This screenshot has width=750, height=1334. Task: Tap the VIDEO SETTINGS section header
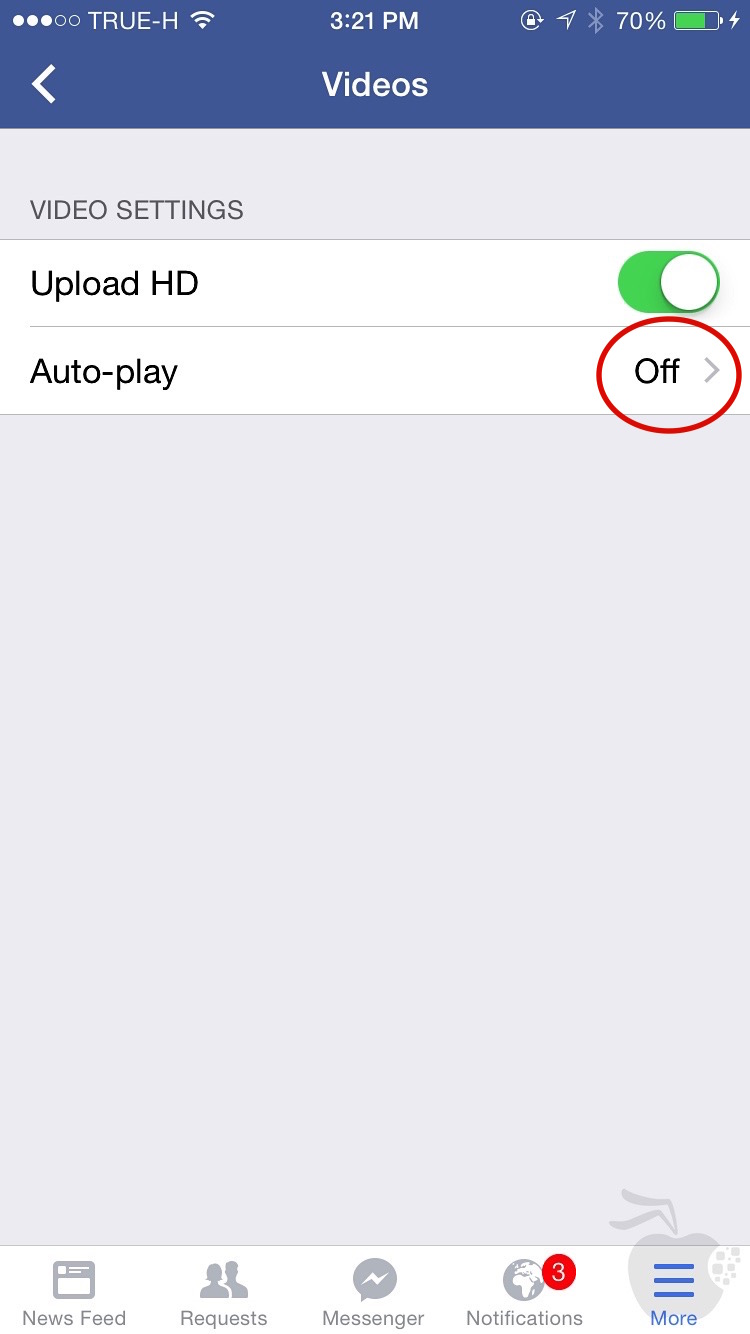point(136,210)
